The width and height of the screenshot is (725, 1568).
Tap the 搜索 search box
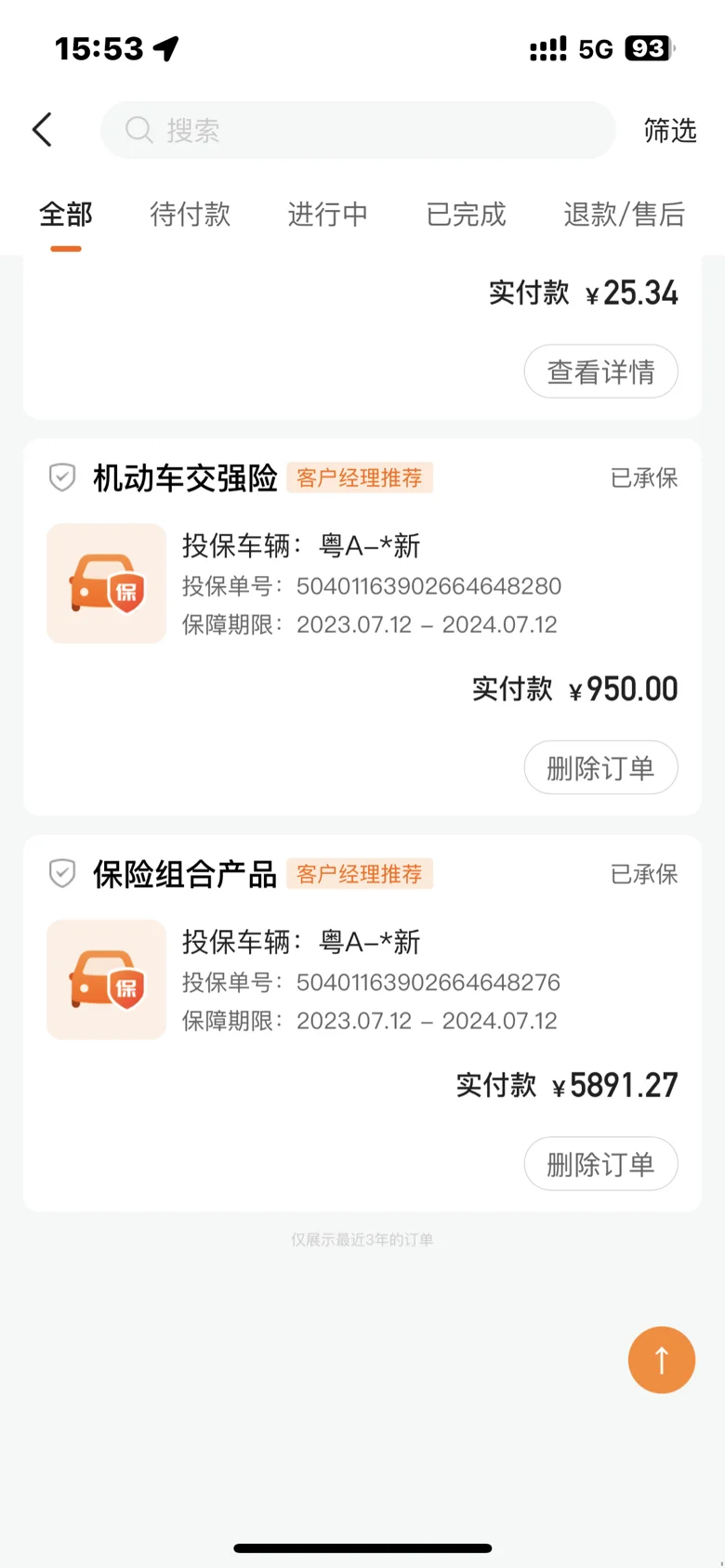[358, 130]
